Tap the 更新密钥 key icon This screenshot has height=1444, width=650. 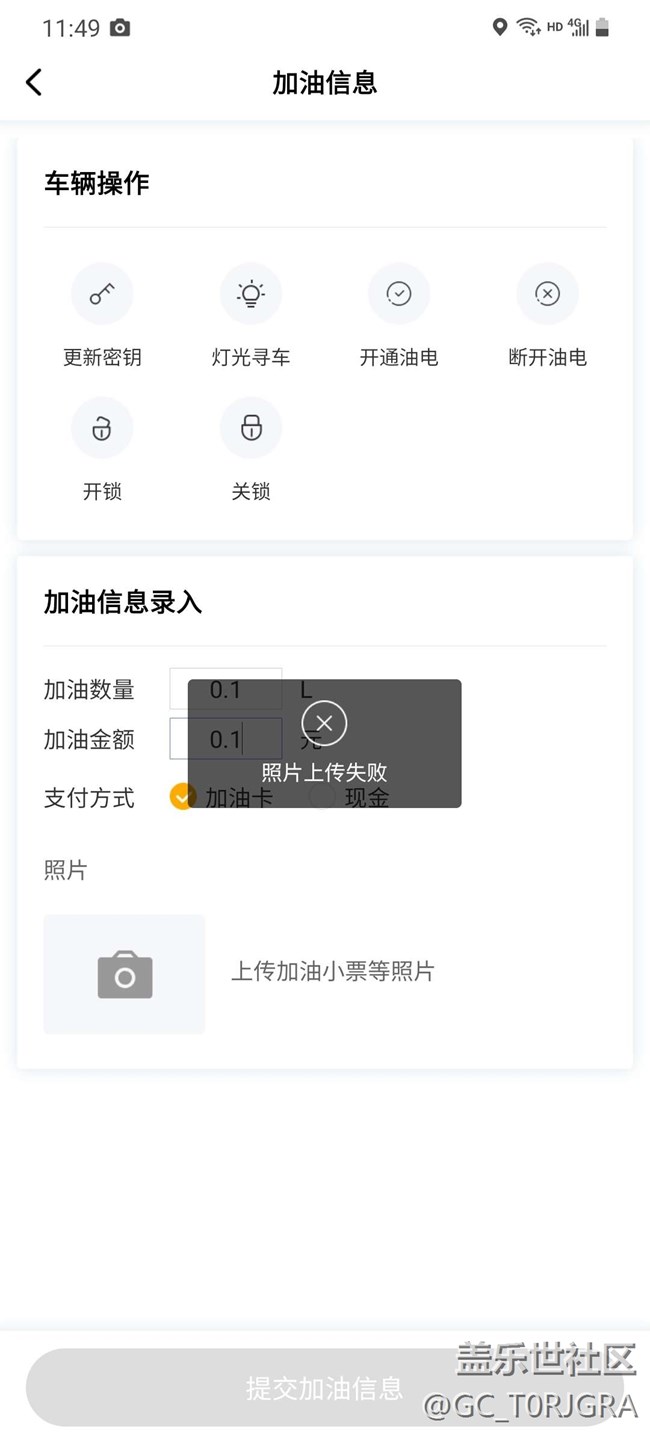click(x=102, y=293)
